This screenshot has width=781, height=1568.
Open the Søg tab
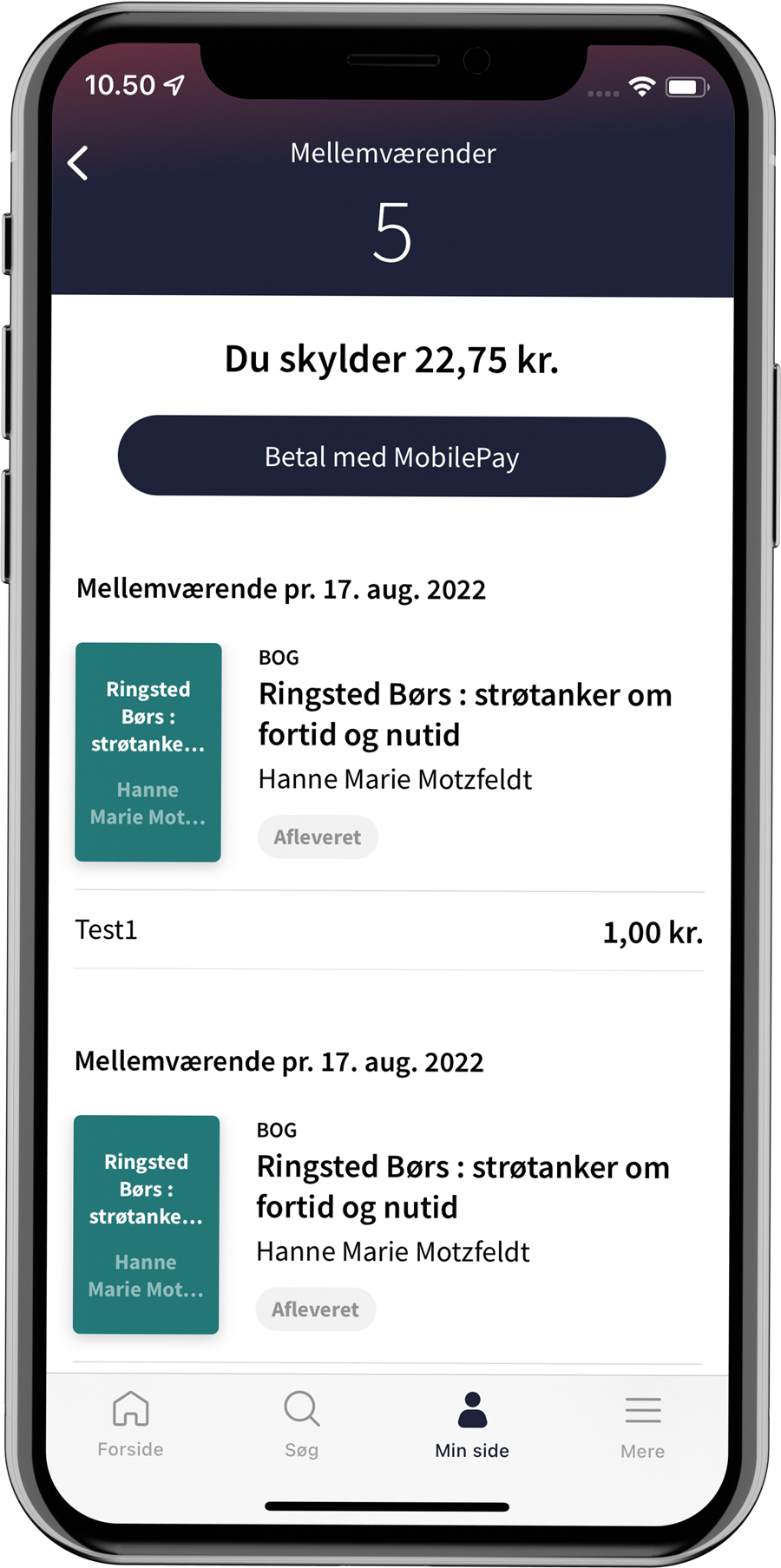(301, 1425)
